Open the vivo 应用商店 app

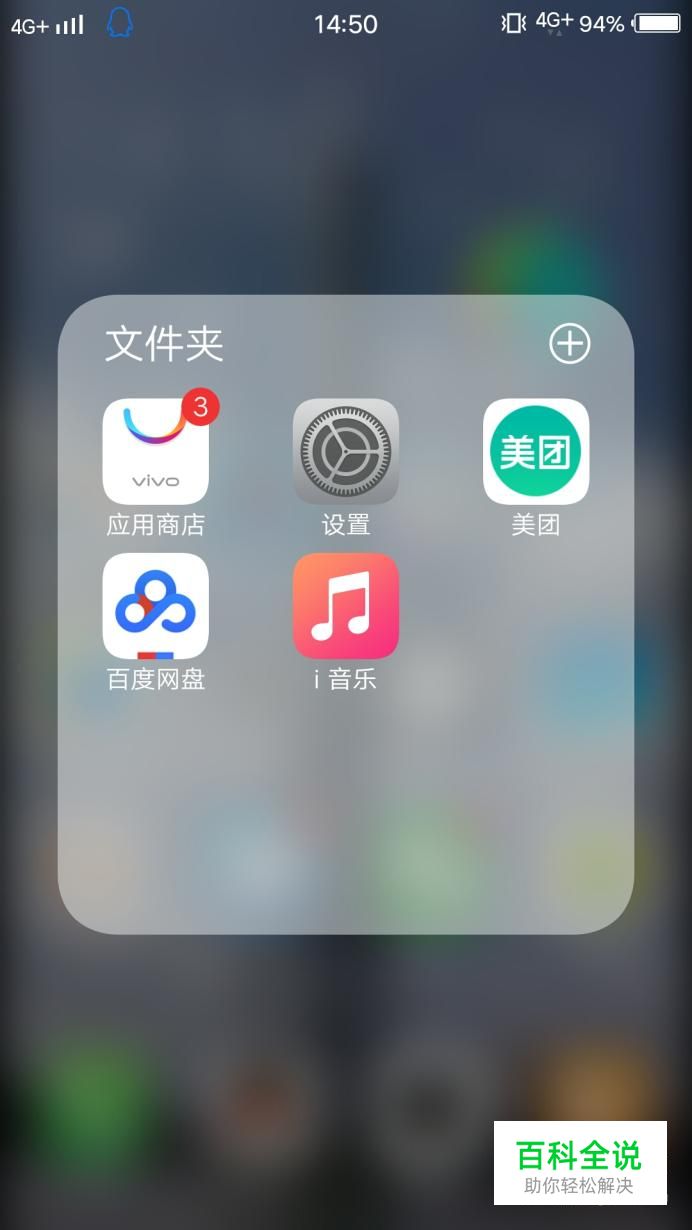point(156,452)
